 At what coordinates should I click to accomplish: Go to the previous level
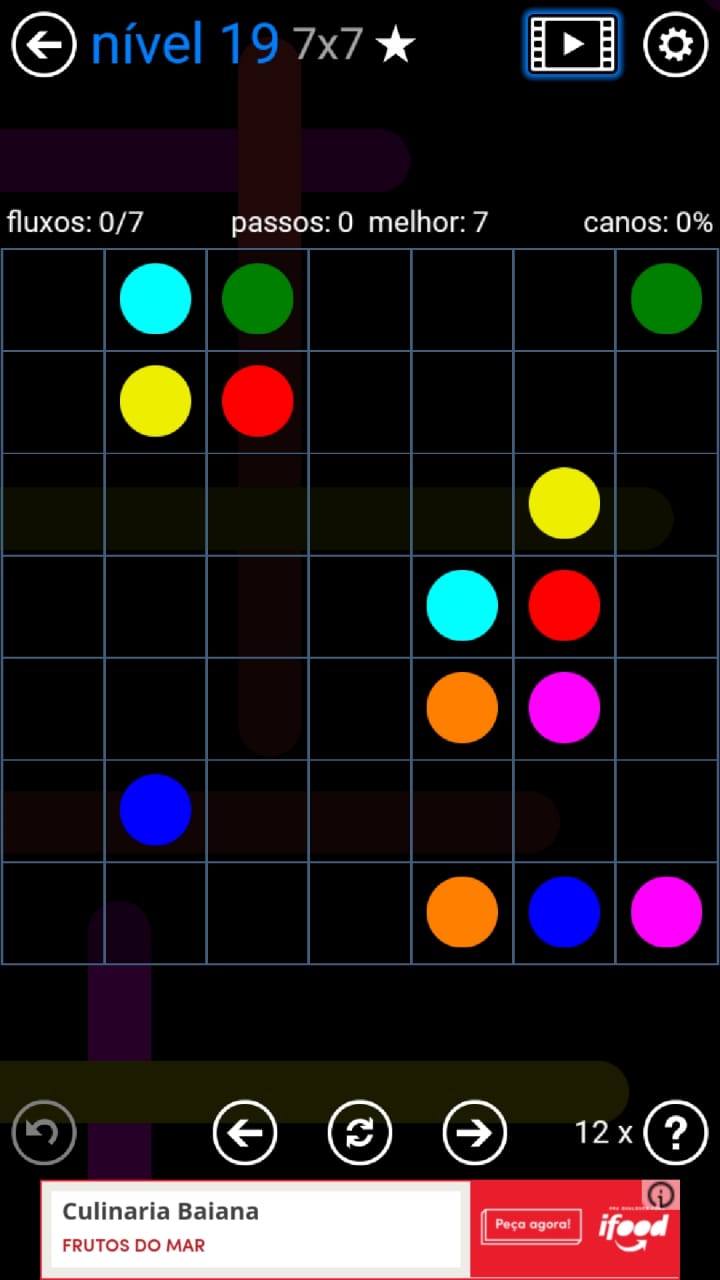pos(245,1132)
